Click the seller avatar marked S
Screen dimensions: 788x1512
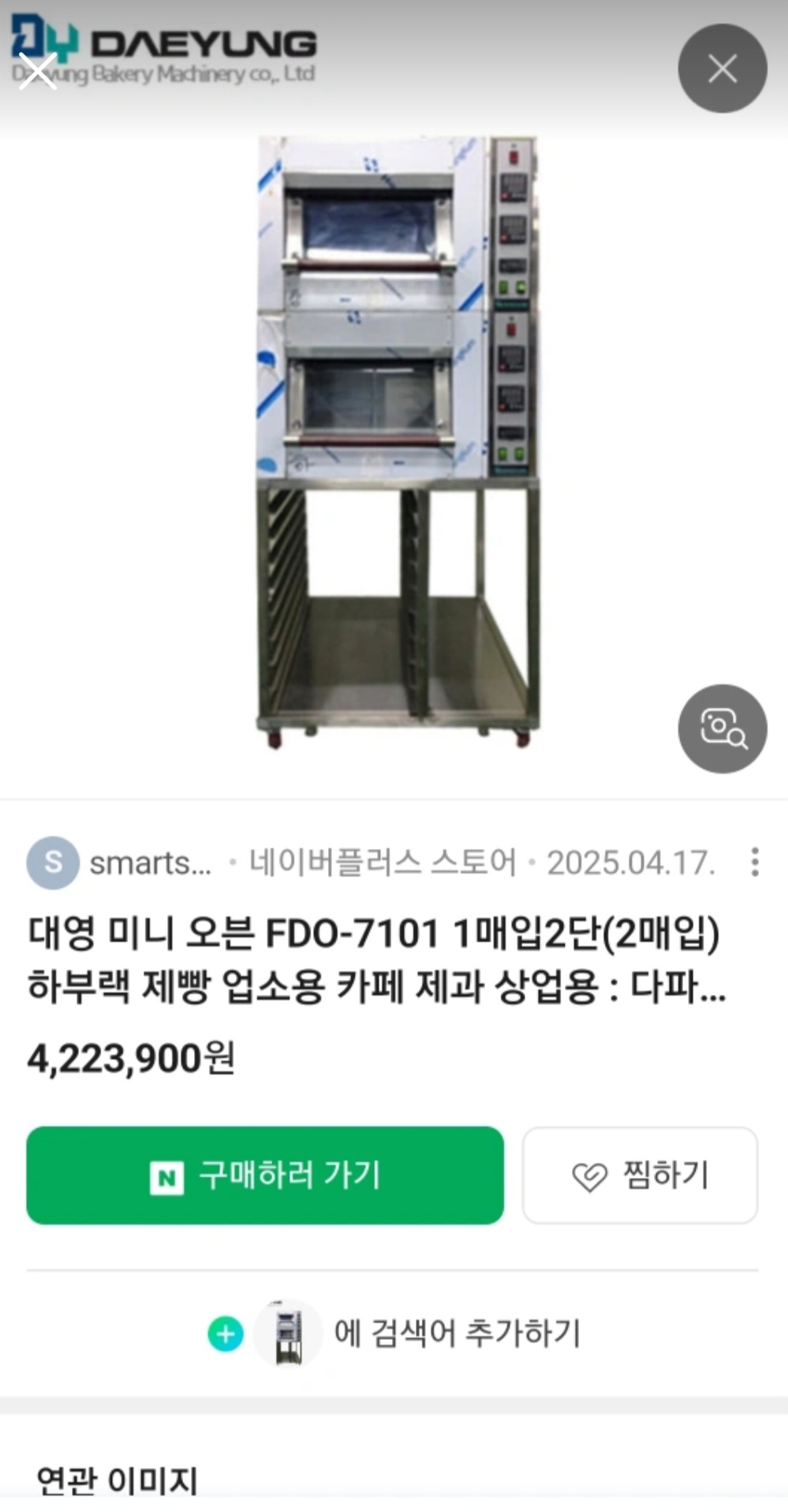click(x=52, y=862)
